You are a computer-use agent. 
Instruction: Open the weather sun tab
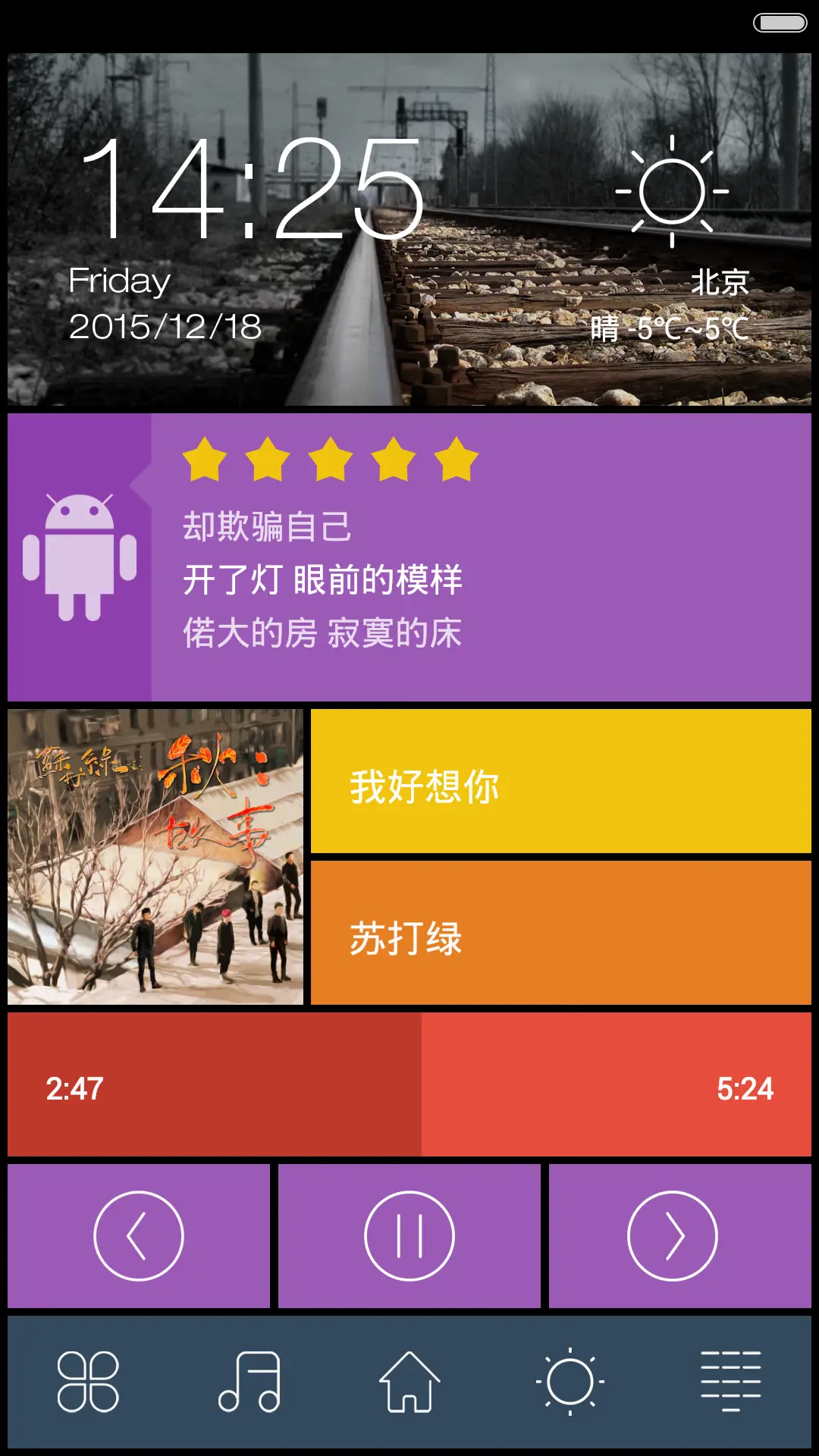click(570, 1382)
